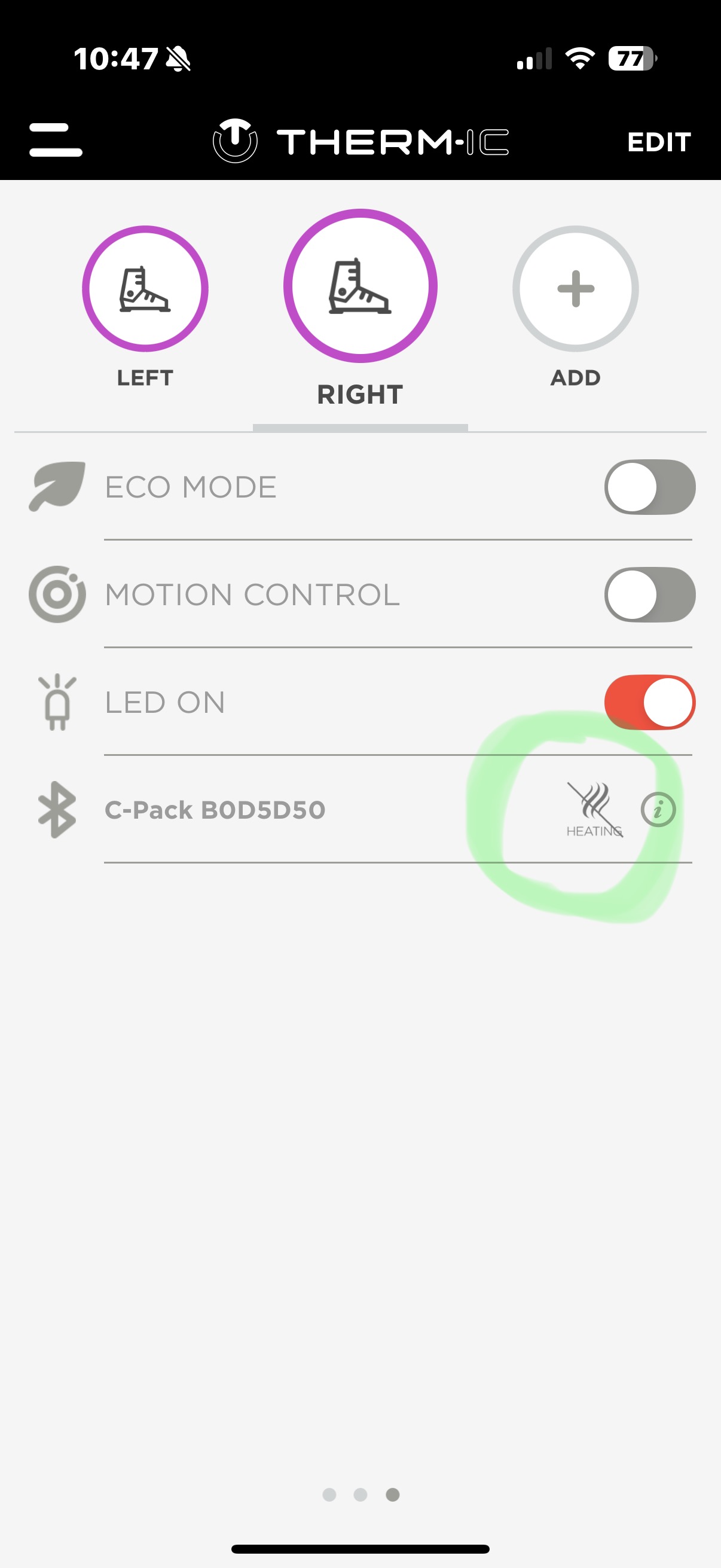Viewport: 721px width, 1568px height.
Task: Open info for C-Pack B0D5D50
Action: tap(658, 810)
